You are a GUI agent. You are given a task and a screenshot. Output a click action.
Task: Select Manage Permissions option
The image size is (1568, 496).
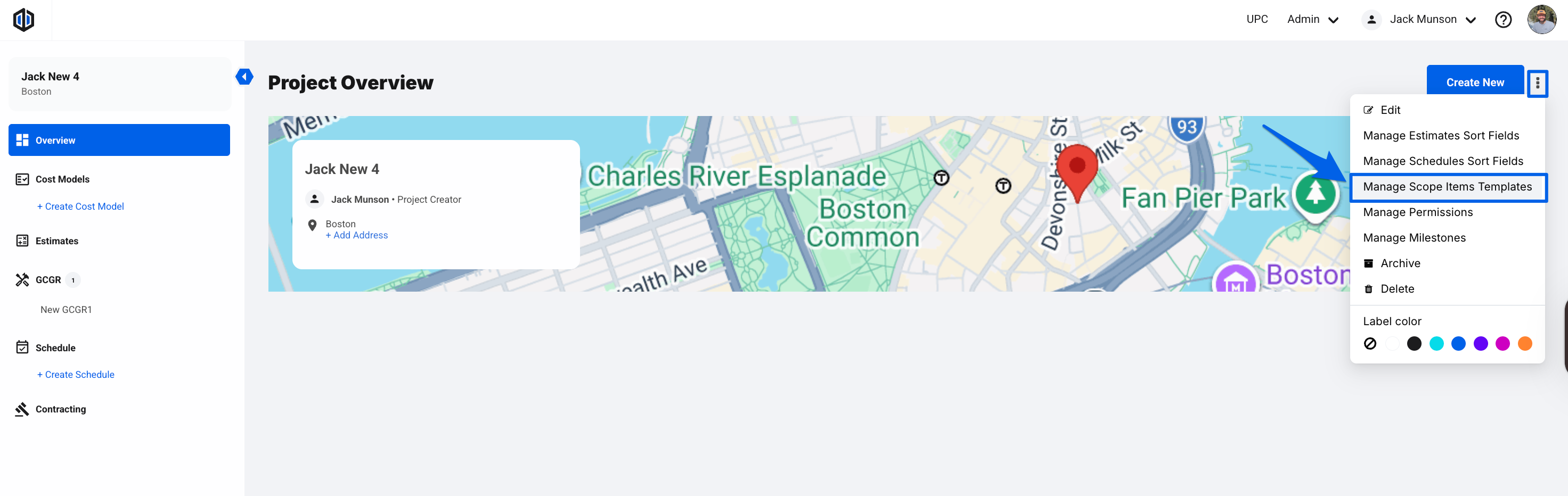tap(1417, 212)
